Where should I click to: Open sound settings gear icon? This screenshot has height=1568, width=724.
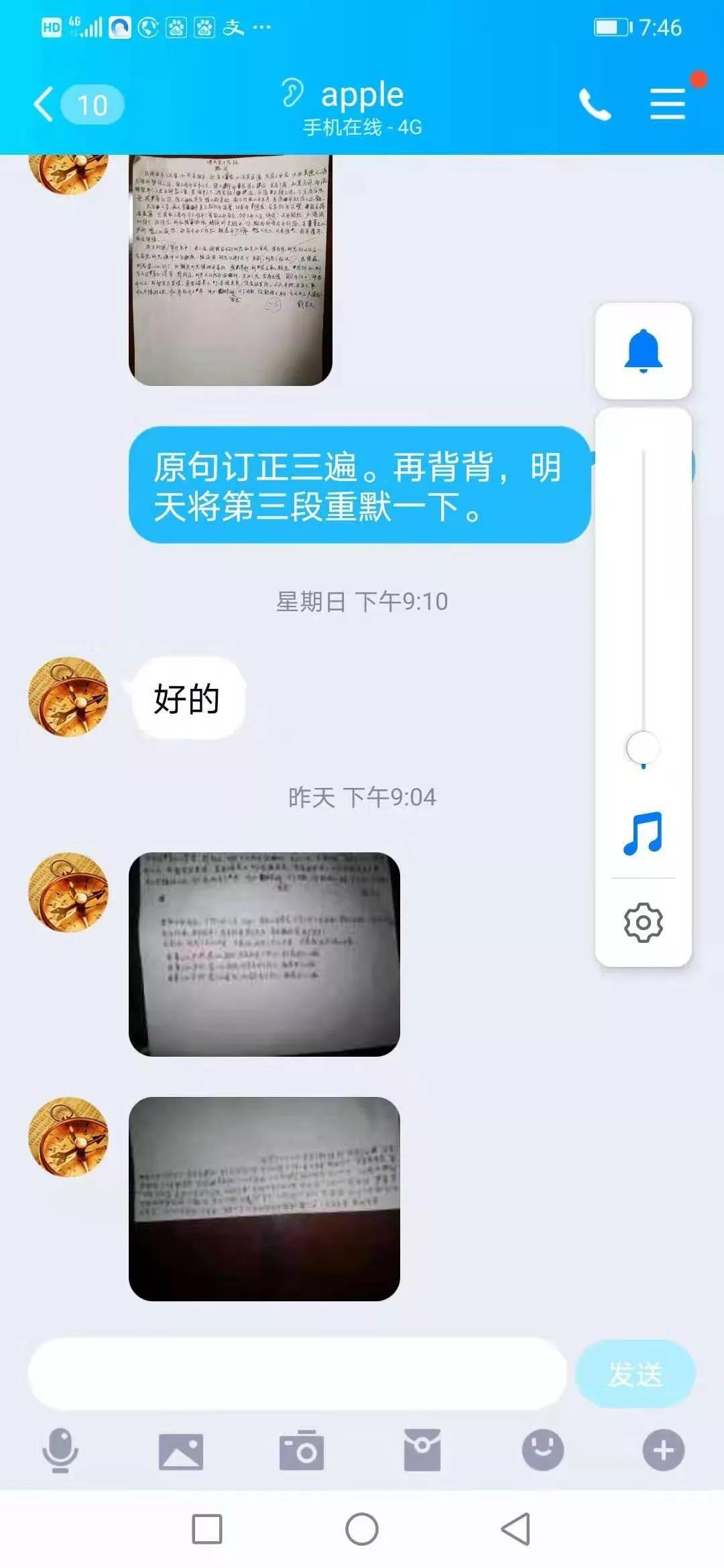tap(643, 923)
